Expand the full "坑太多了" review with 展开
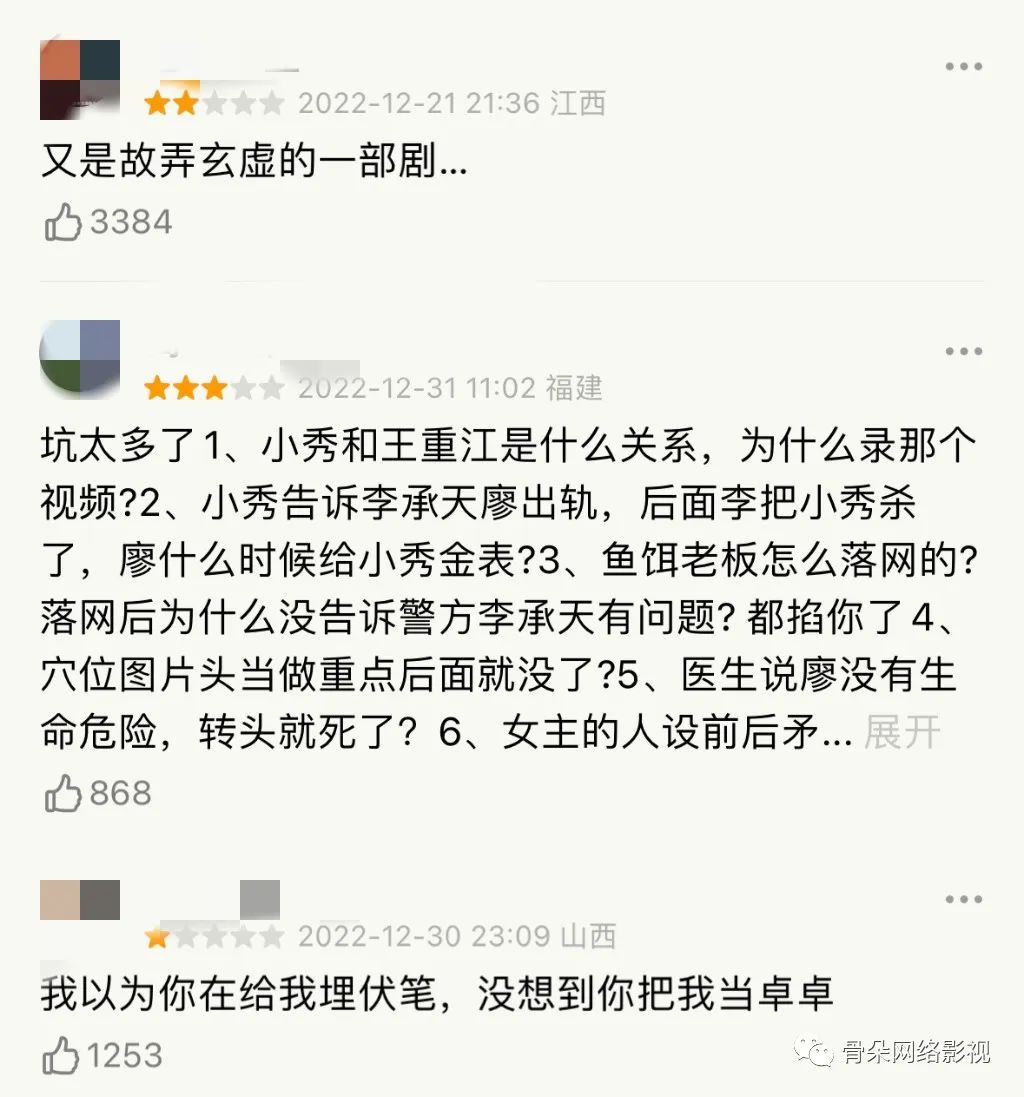Image resolution: width=1024 pixels, height=1097 pixels. [x=902, y=733]
